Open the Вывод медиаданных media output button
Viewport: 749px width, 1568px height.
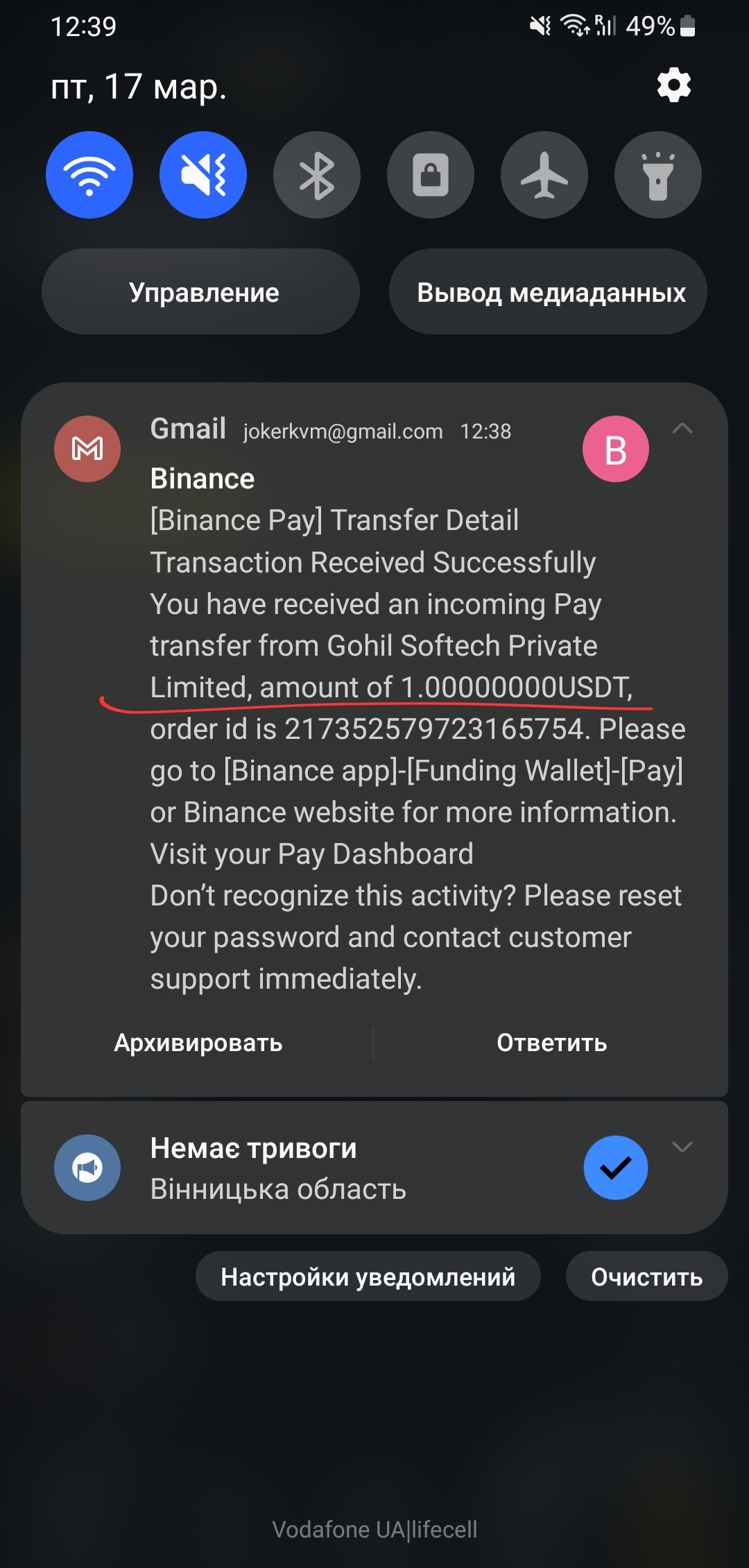(548, 292)
